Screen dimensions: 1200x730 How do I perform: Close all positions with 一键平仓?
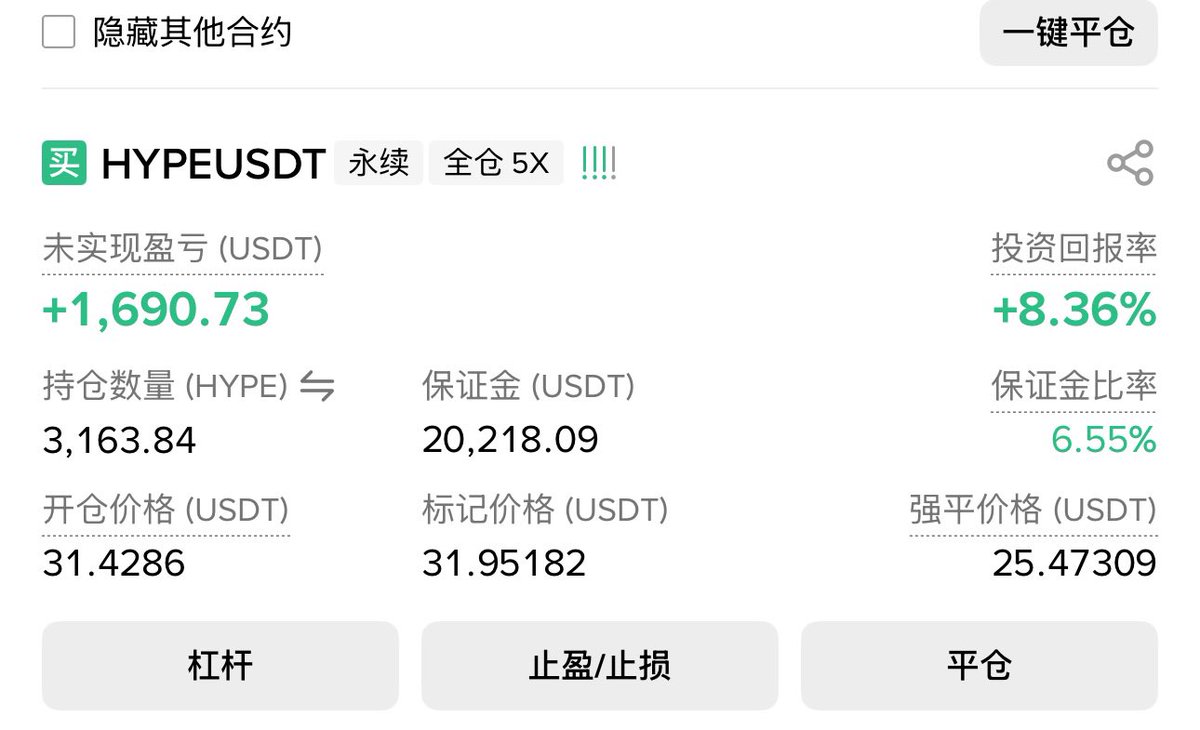[1068, 33]
